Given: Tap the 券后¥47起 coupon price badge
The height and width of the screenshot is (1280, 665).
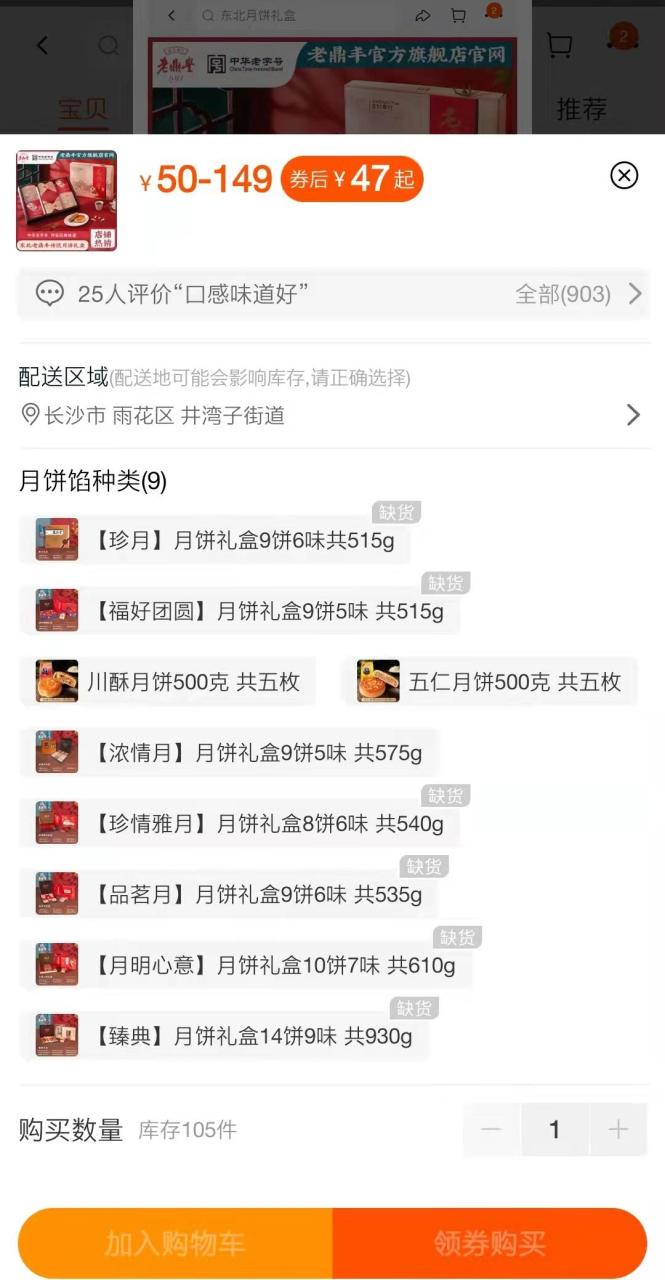Looking at the screenshot, I should (352, 179).
